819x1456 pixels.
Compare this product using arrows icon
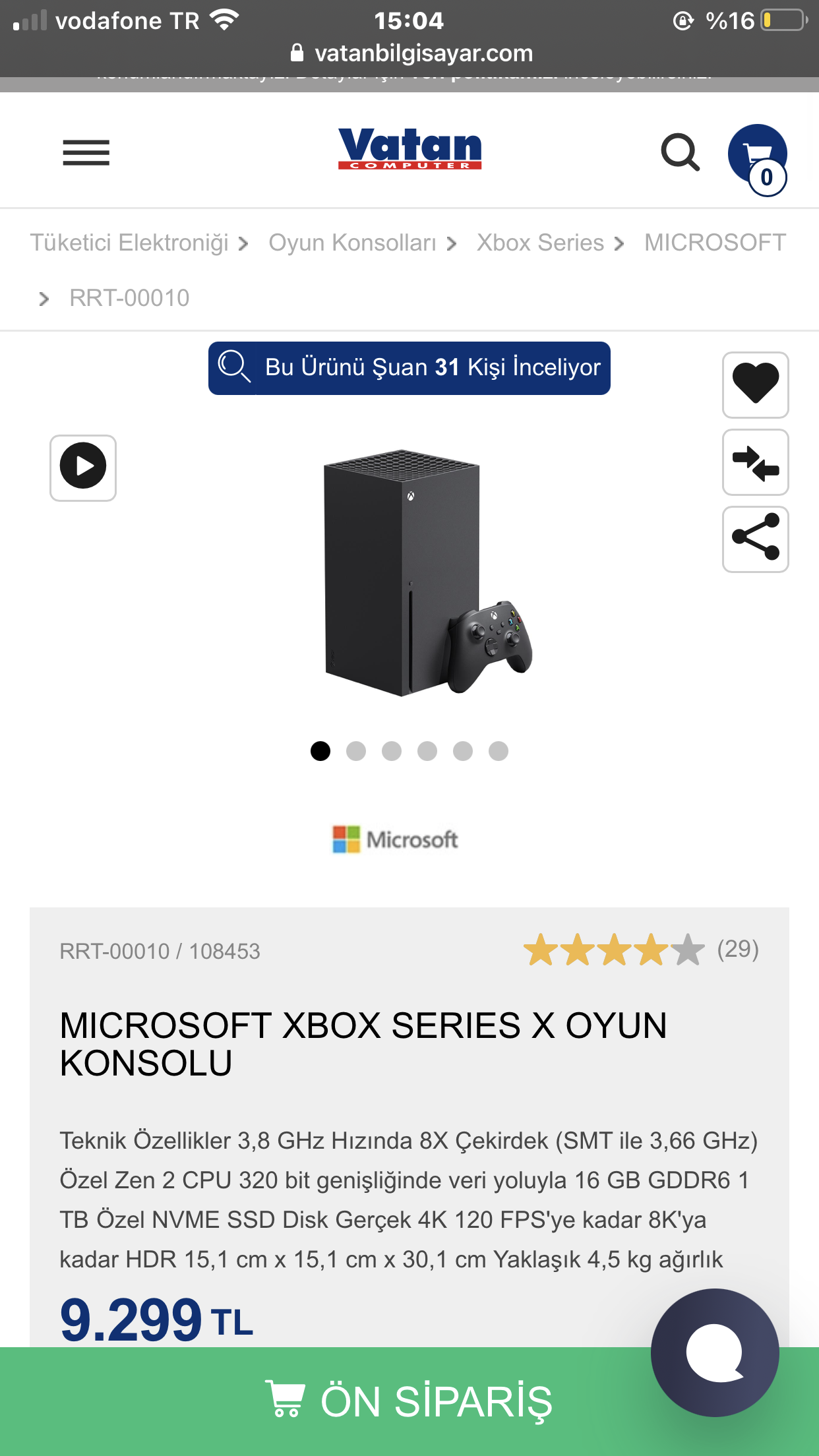pos(756,462)
